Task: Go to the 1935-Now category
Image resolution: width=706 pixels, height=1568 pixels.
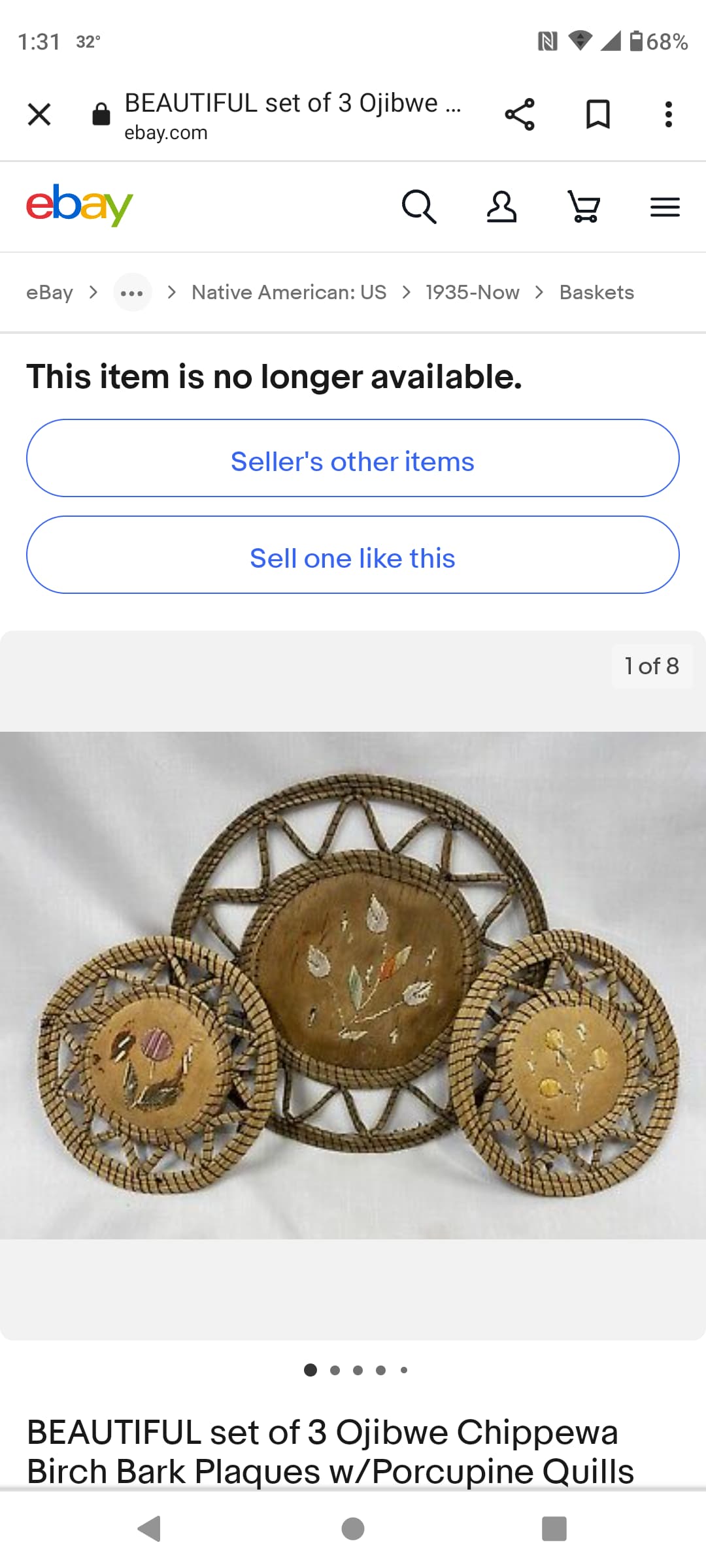Action: pyautogui.click(x=472, y=292)
